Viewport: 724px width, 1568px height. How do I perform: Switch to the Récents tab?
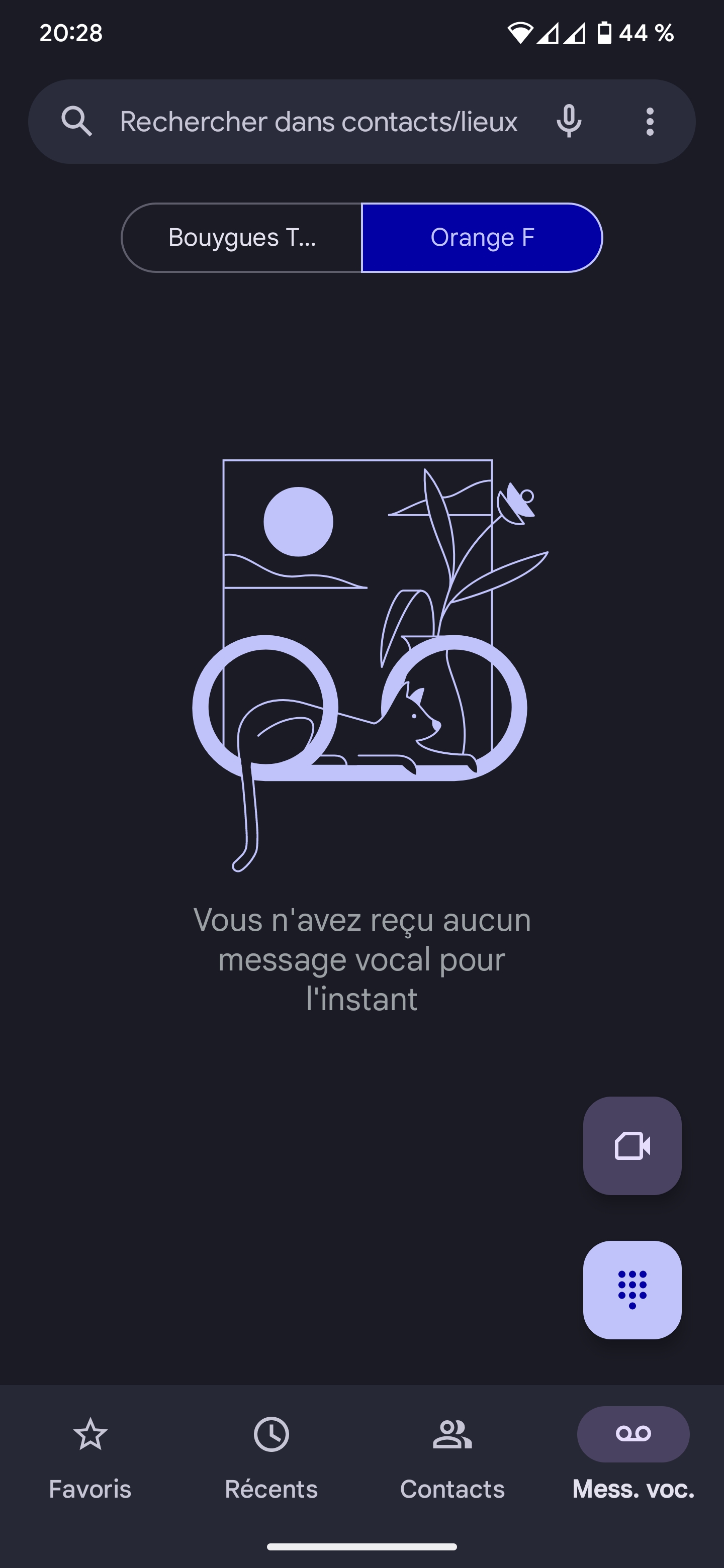(x=271, y=1461)
